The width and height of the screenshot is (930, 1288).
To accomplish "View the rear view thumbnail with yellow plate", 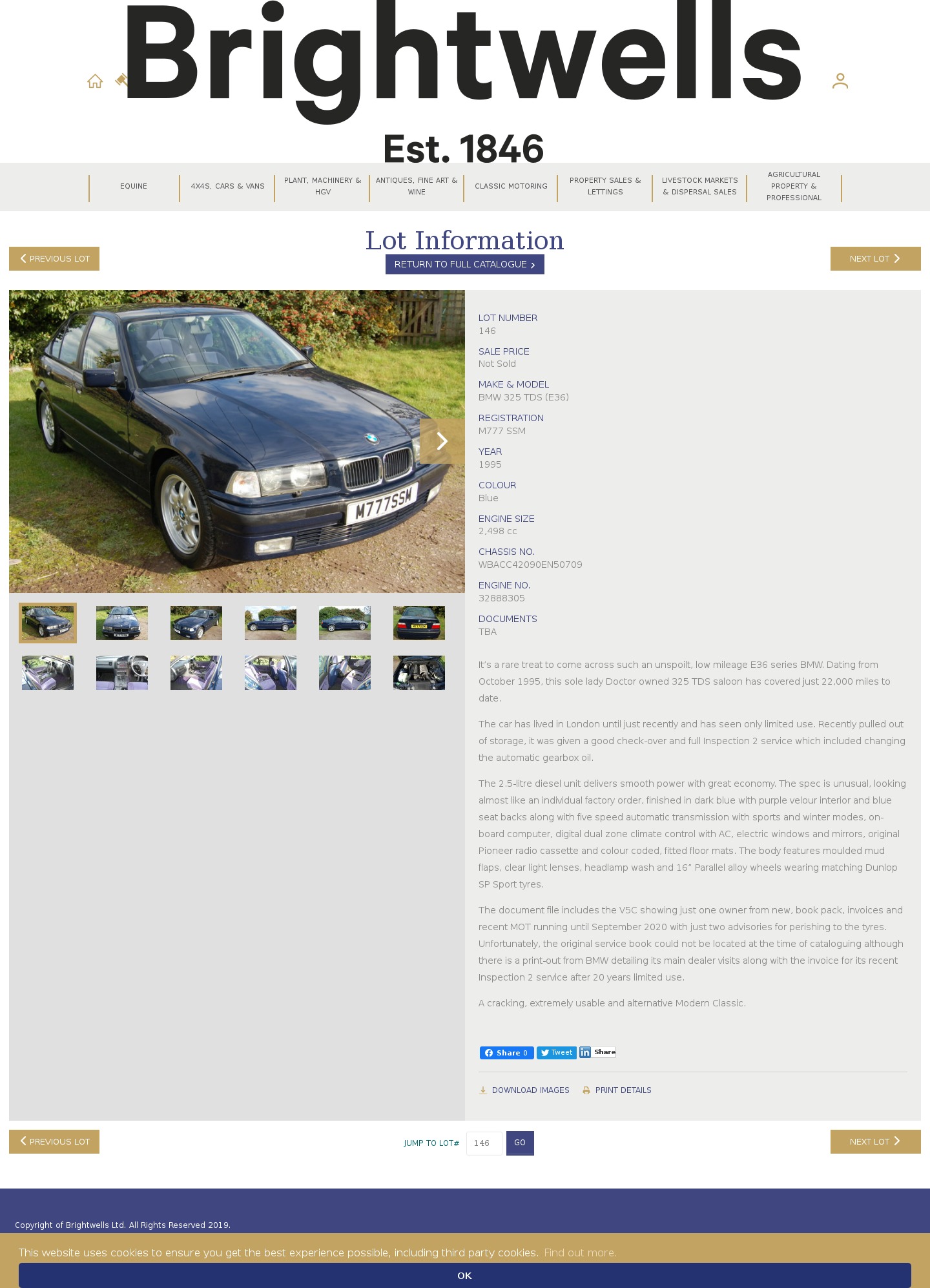I will 418,623.
